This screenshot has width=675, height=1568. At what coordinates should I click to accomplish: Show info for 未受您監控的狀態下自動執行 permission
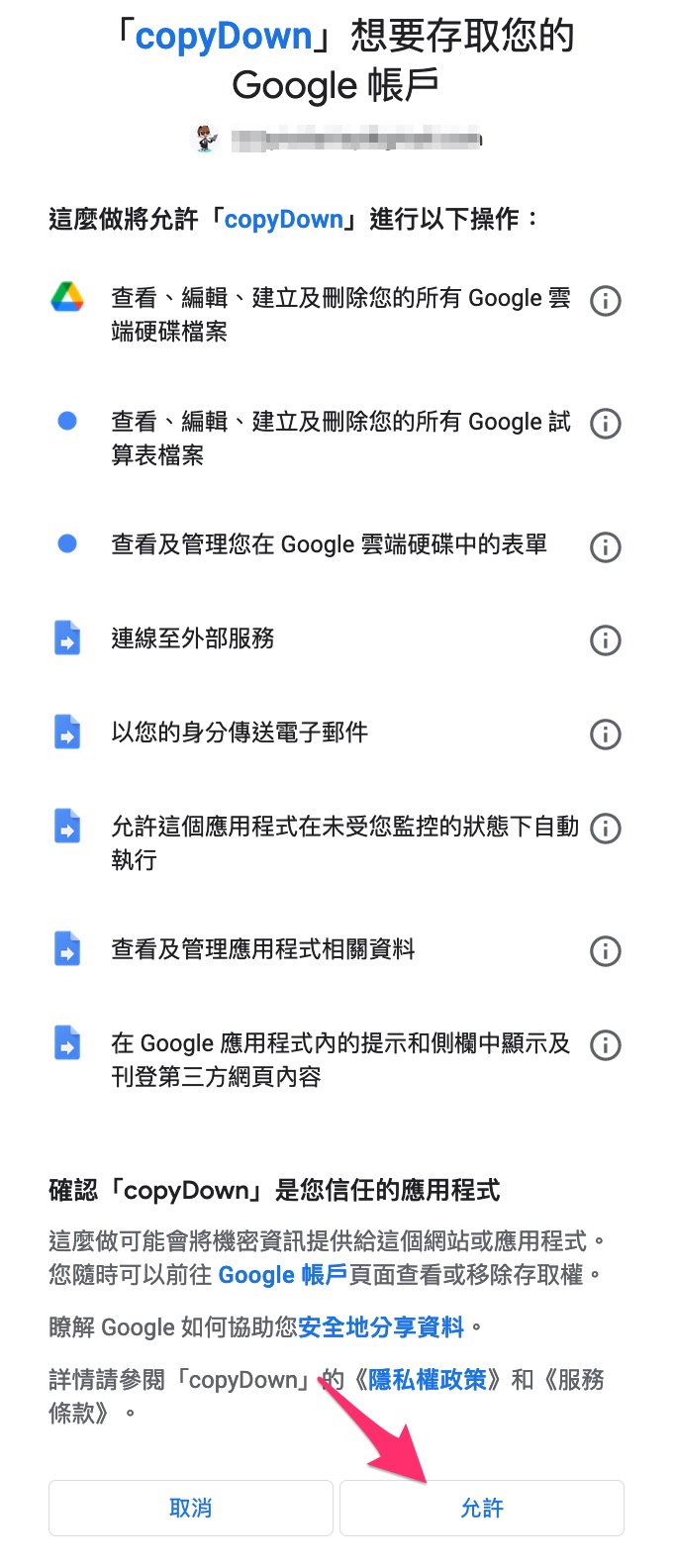tap(605, 828)
